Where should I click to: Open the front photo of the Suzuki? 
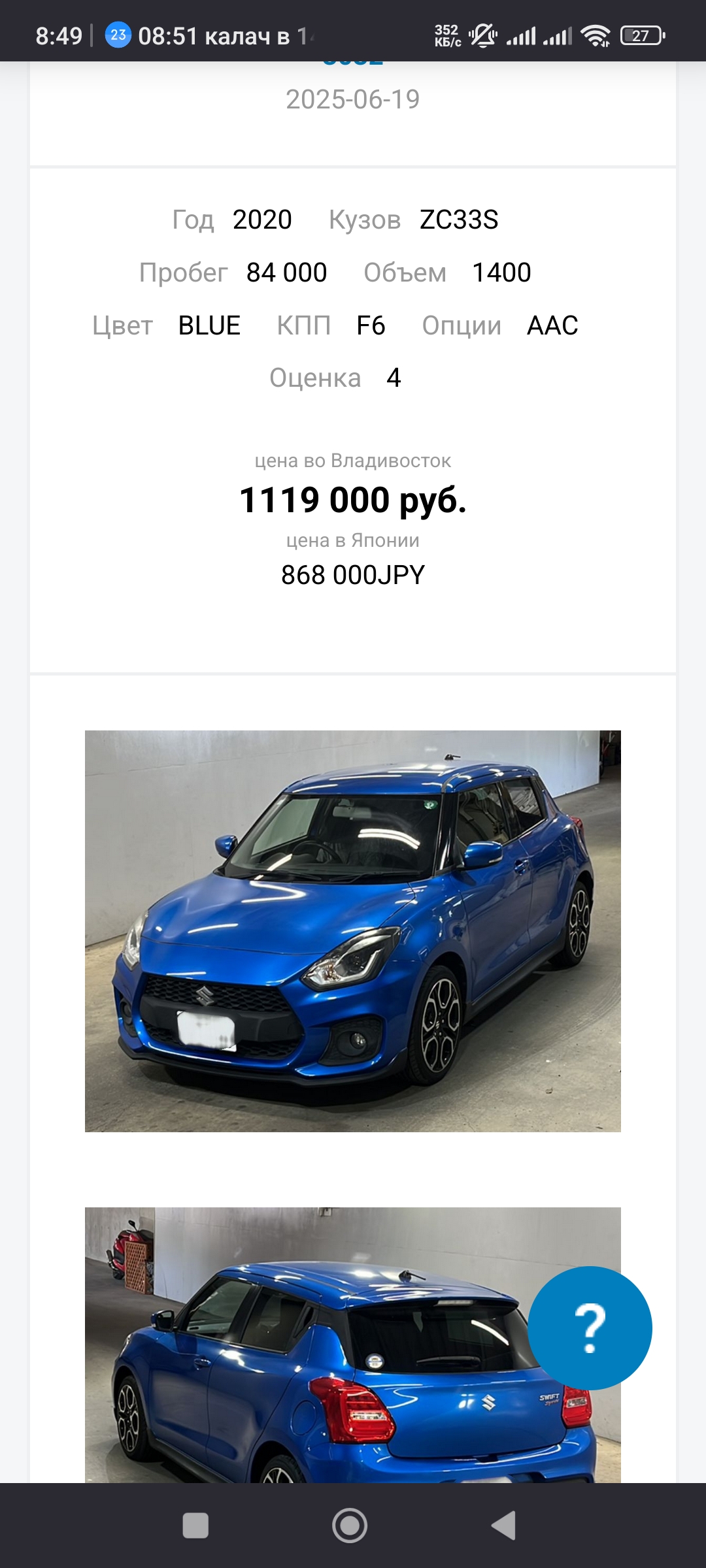(353, 931)
